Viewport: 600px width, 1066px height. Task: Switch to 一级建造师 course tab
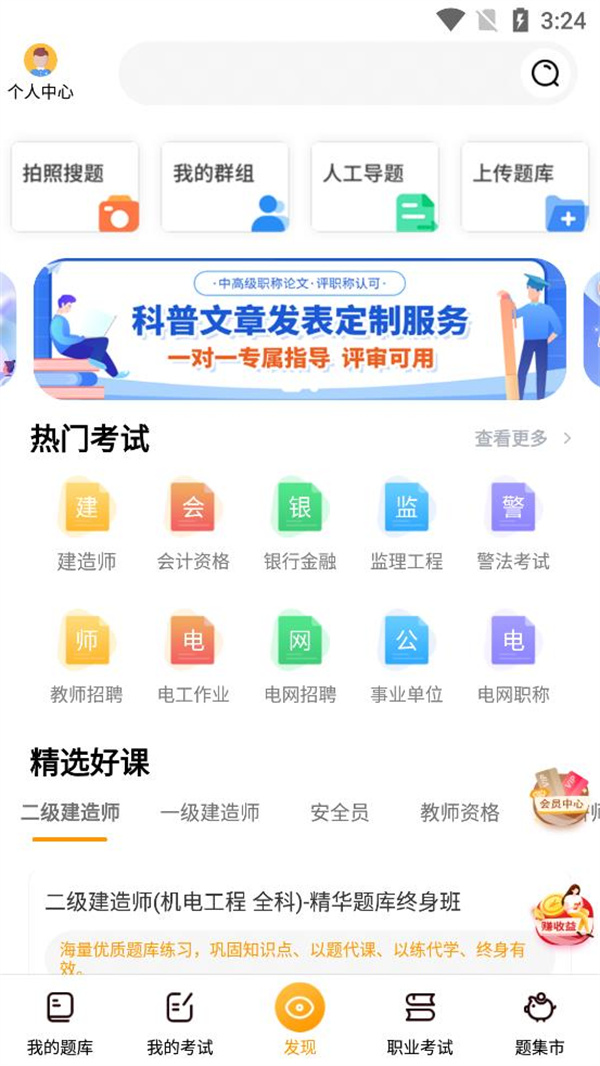click(x=210, y=813)
